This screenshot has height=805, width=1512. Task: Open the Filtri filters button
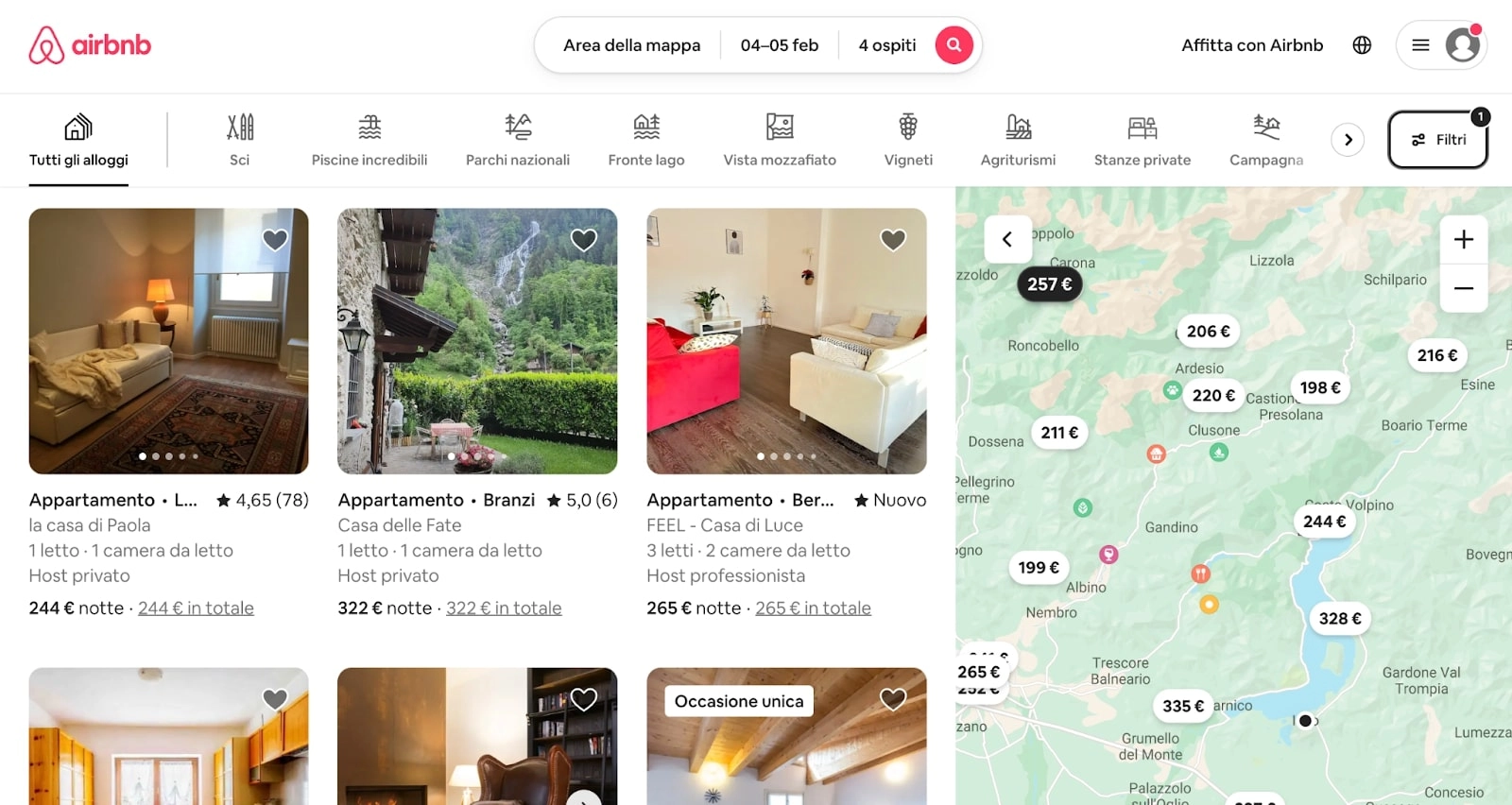pos(1437,140)
